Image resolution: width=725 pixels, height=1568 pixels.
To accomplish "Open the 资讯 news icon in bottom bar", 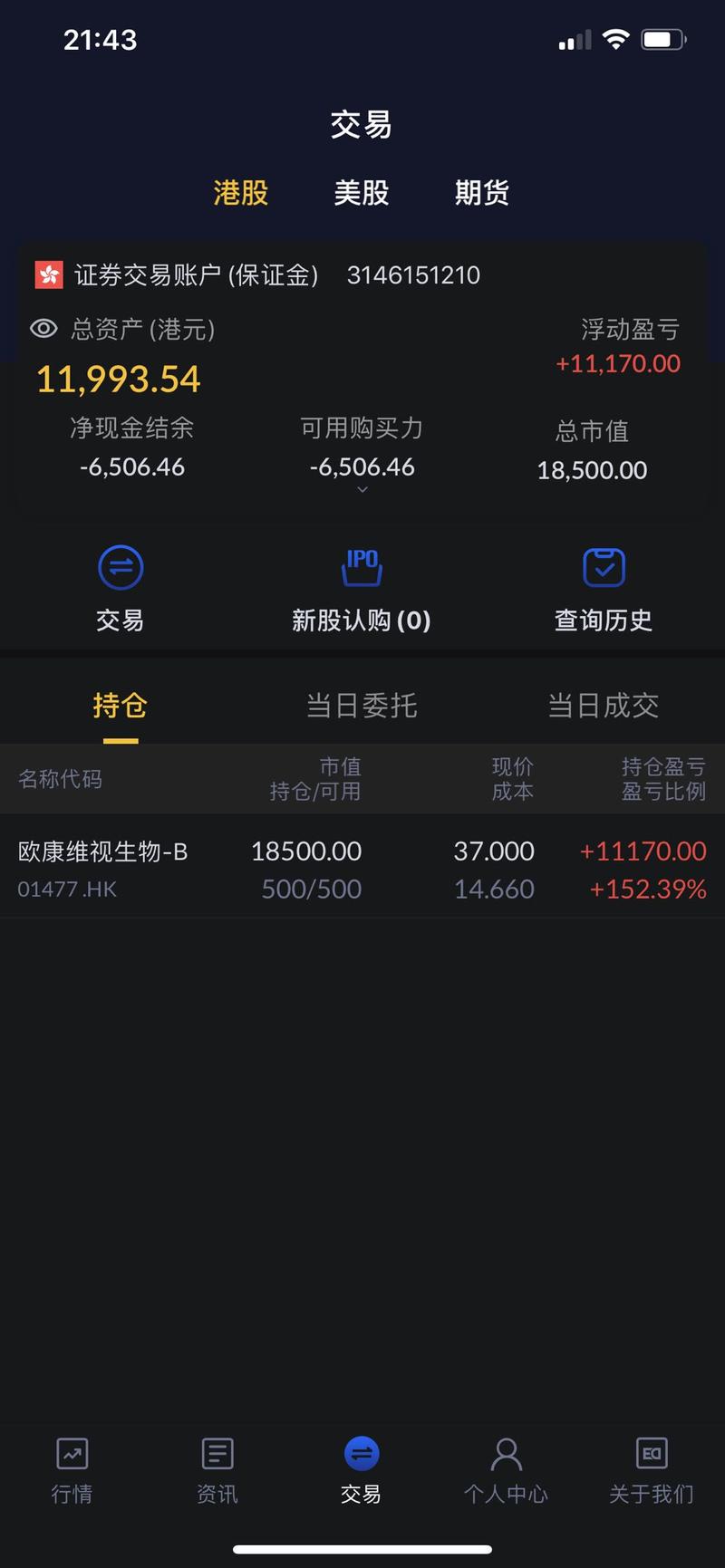I will [x=217, y=1454].
